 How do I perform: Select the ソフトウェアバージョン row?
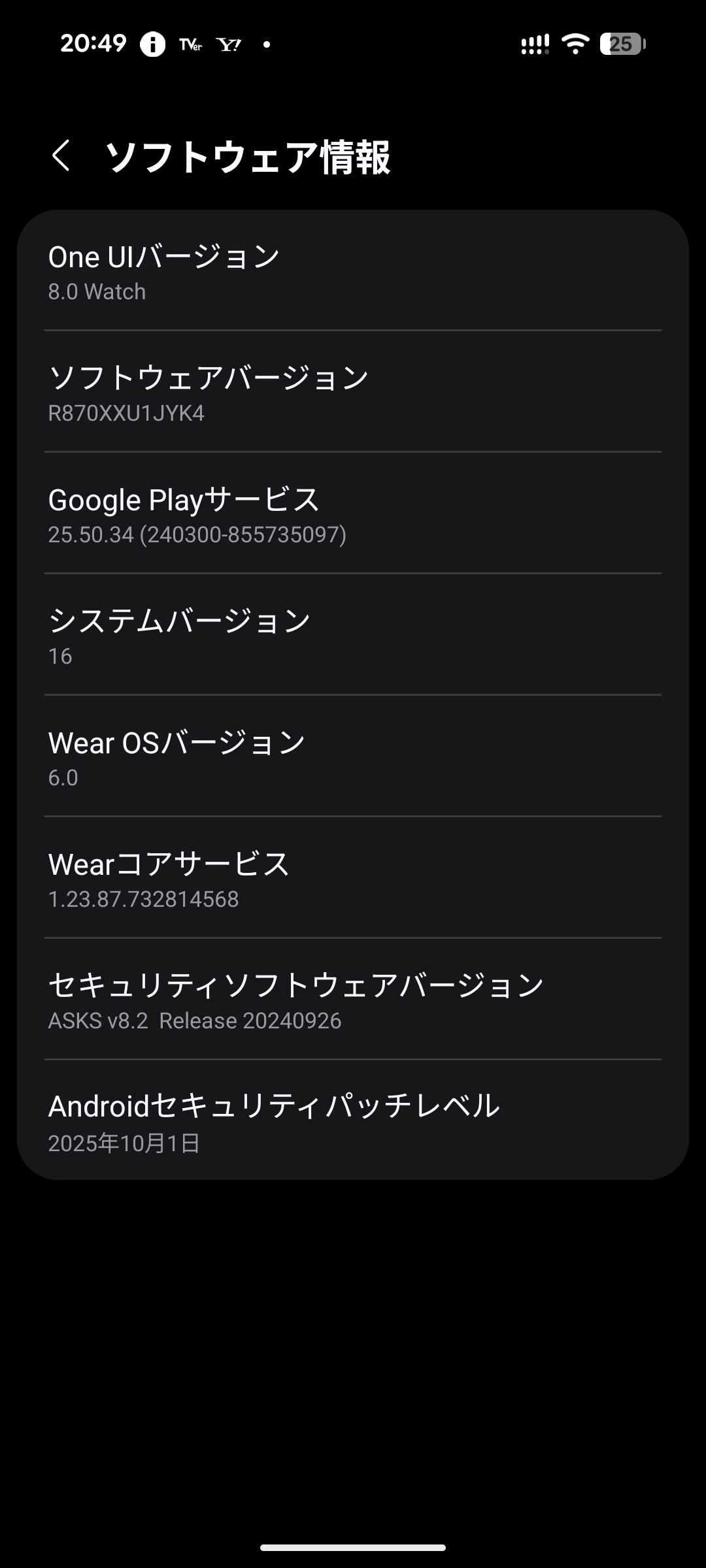(x=353, y=393)
